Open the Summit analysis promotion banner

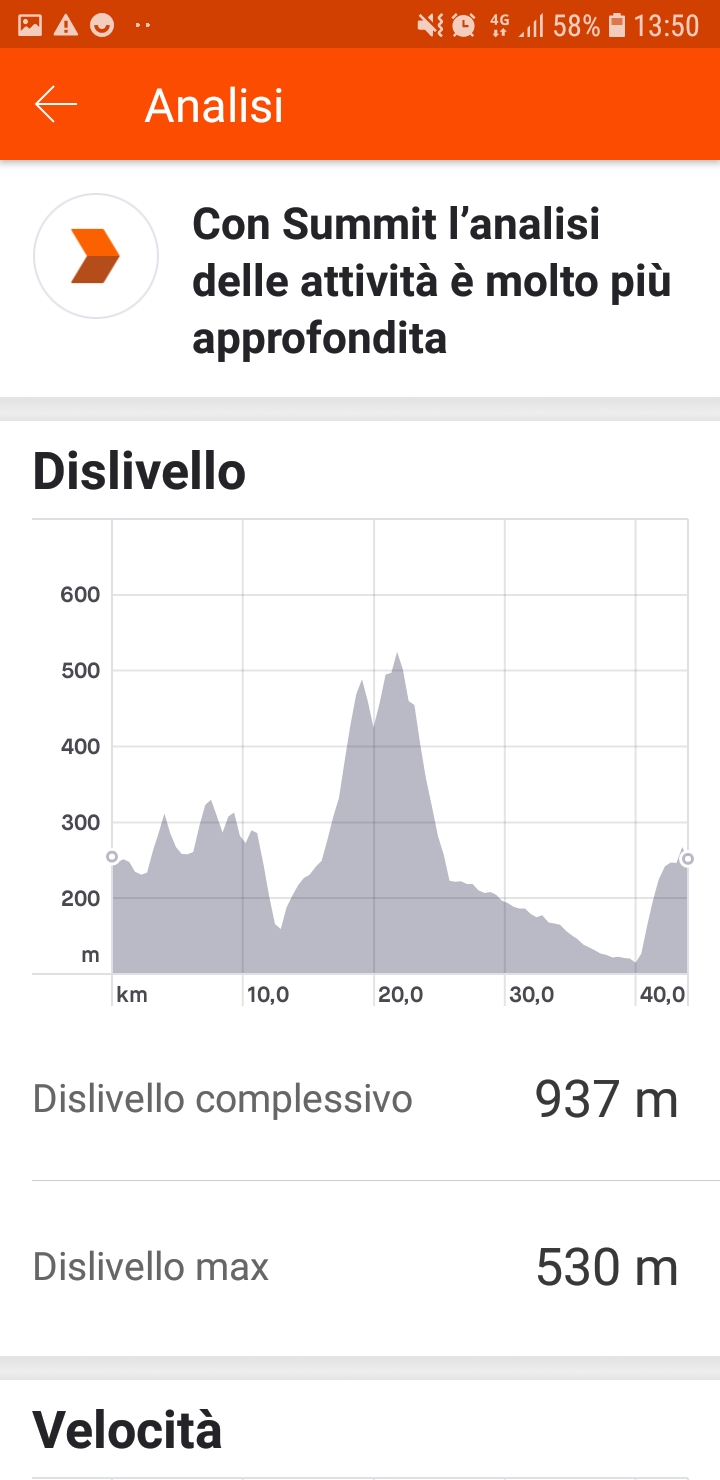(x=360, y=279)
